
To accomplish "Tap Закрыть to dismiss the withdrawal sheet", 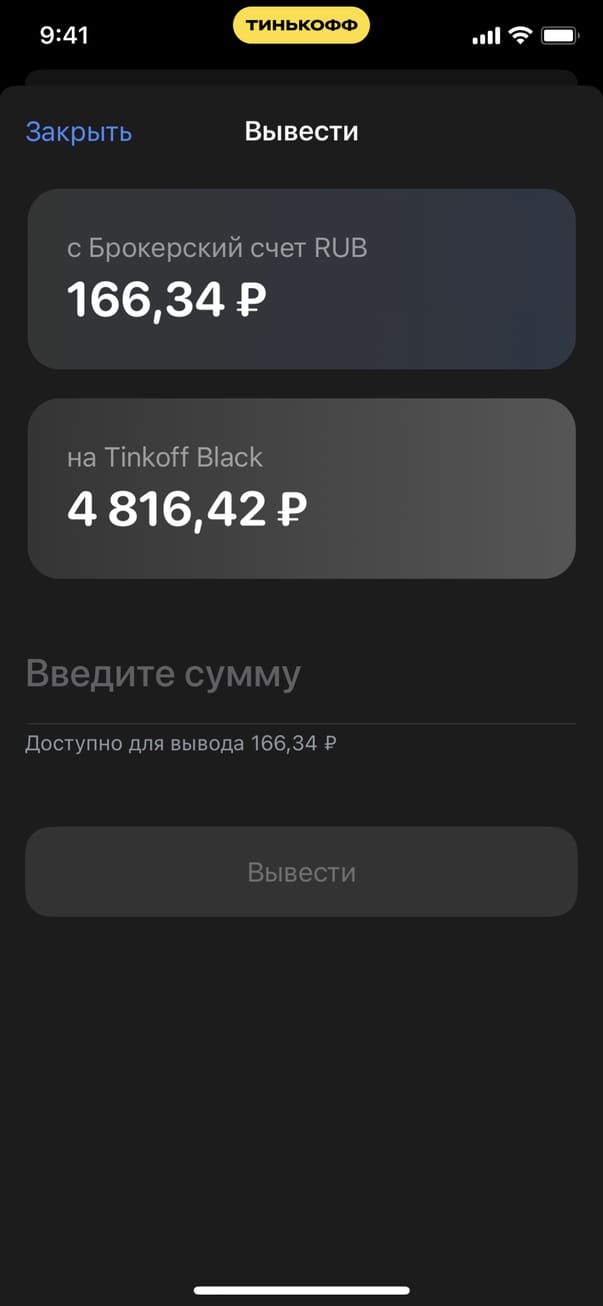I will coord(78,132).
